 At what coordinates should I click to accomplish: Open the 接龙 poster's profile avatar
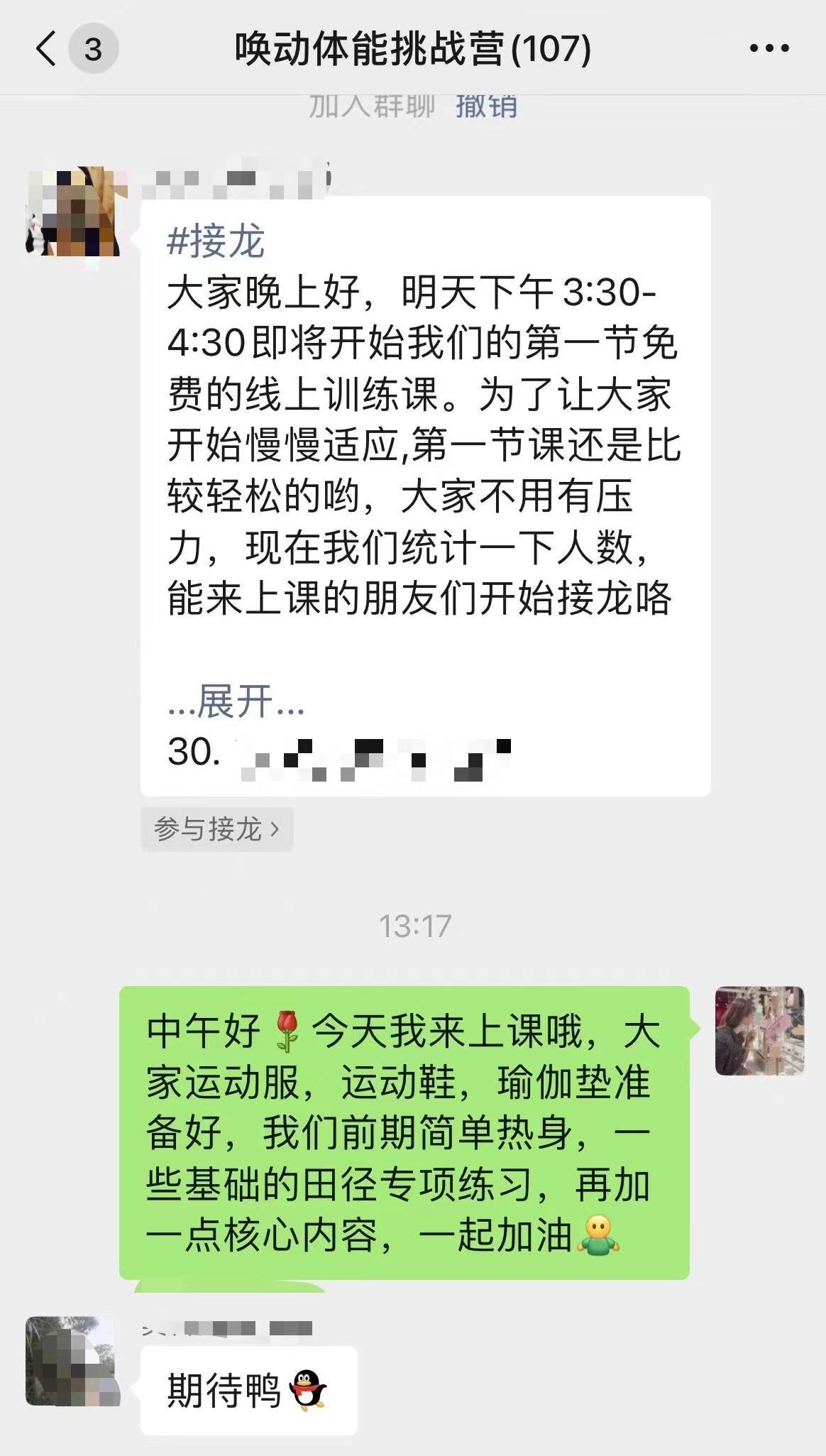72,212
